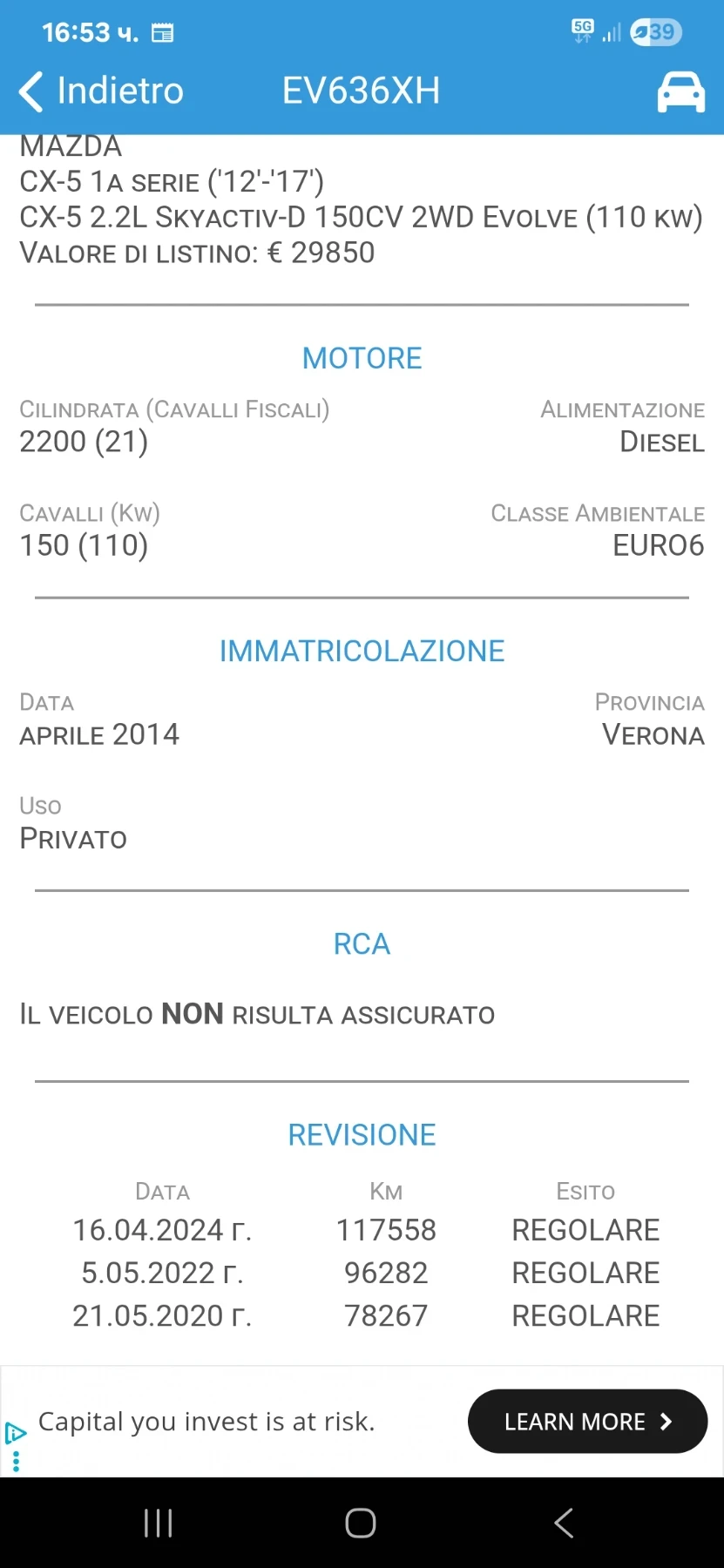The image size is (724, 1568).
Task: Tap the REVISIONE section header
Action: (362, 1134)
